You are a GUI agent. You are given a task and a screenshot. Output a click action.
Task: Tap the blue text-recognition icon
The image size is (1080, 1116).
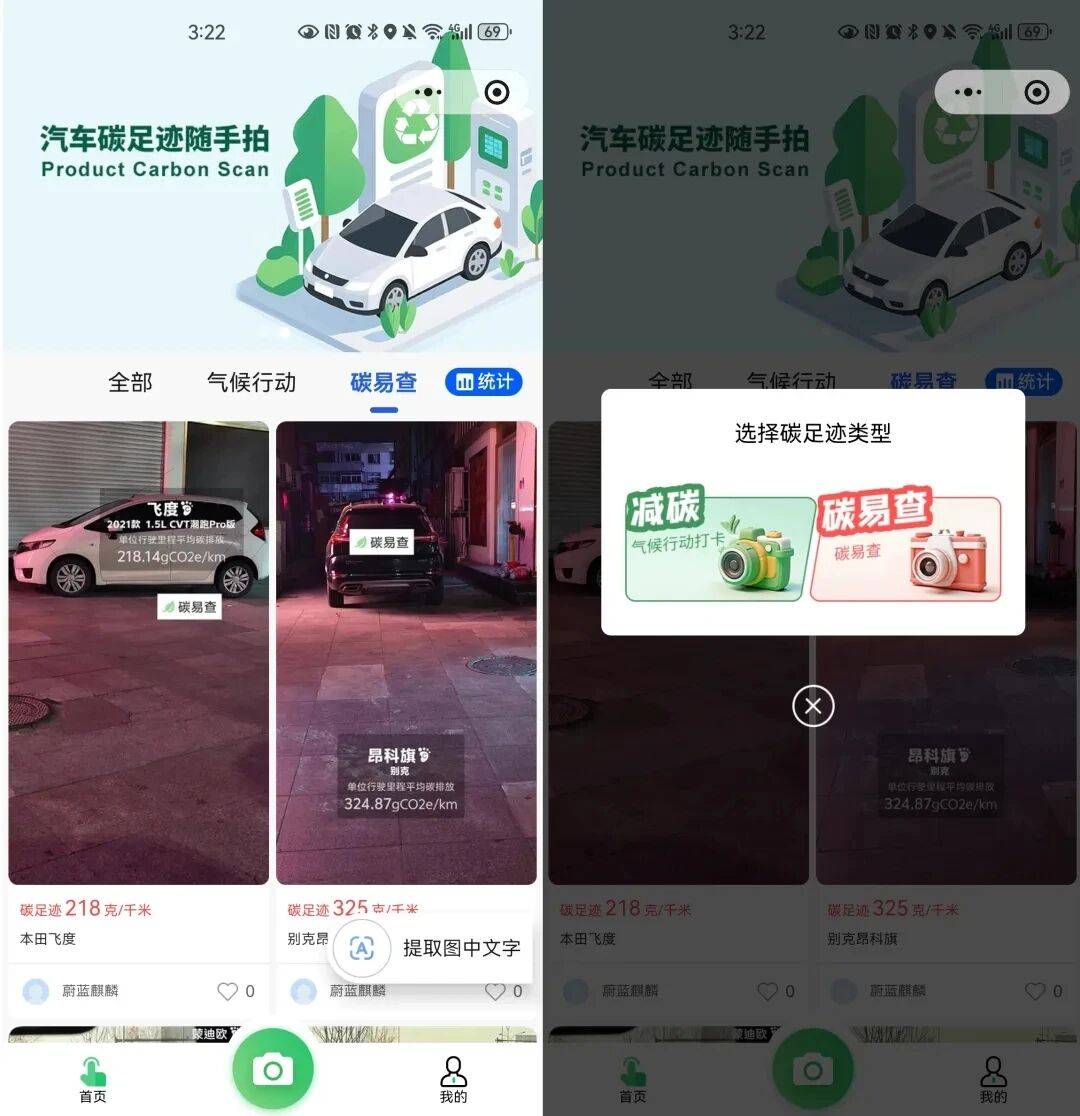tap(362, 948)
